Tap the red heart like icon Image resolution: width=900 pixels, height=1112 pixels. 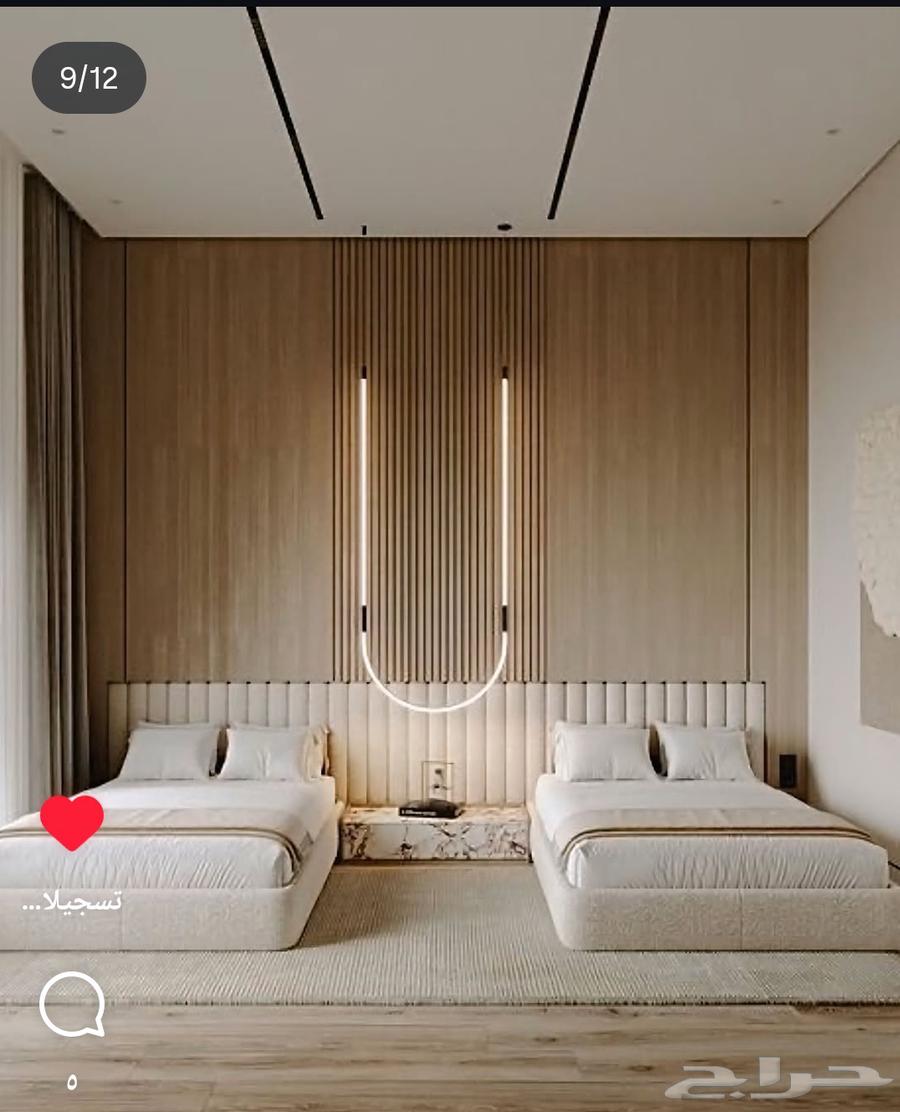click(72, 821)
